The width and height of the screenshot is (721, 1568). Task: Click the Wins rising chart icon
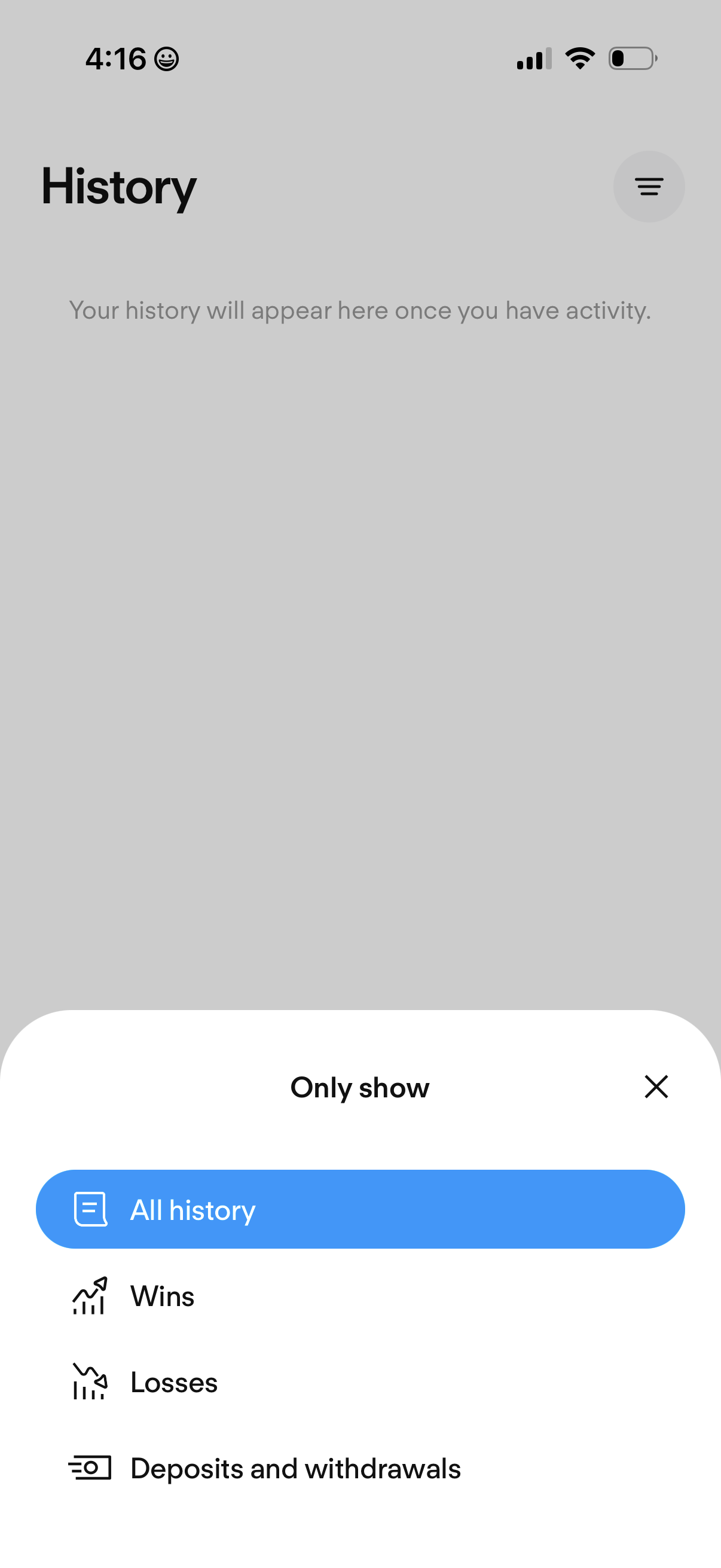90,1296
